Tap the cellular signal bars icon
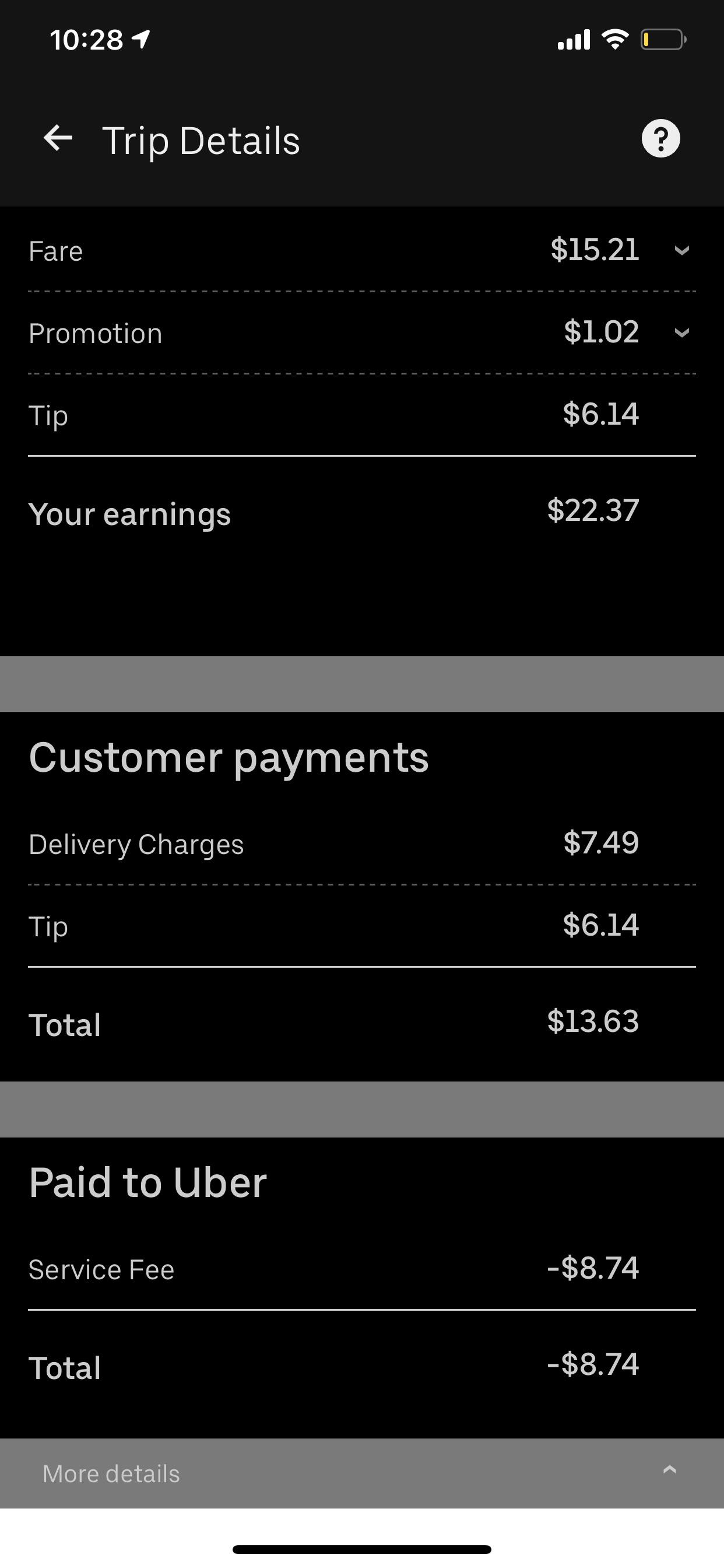 [x=572, y=39]
